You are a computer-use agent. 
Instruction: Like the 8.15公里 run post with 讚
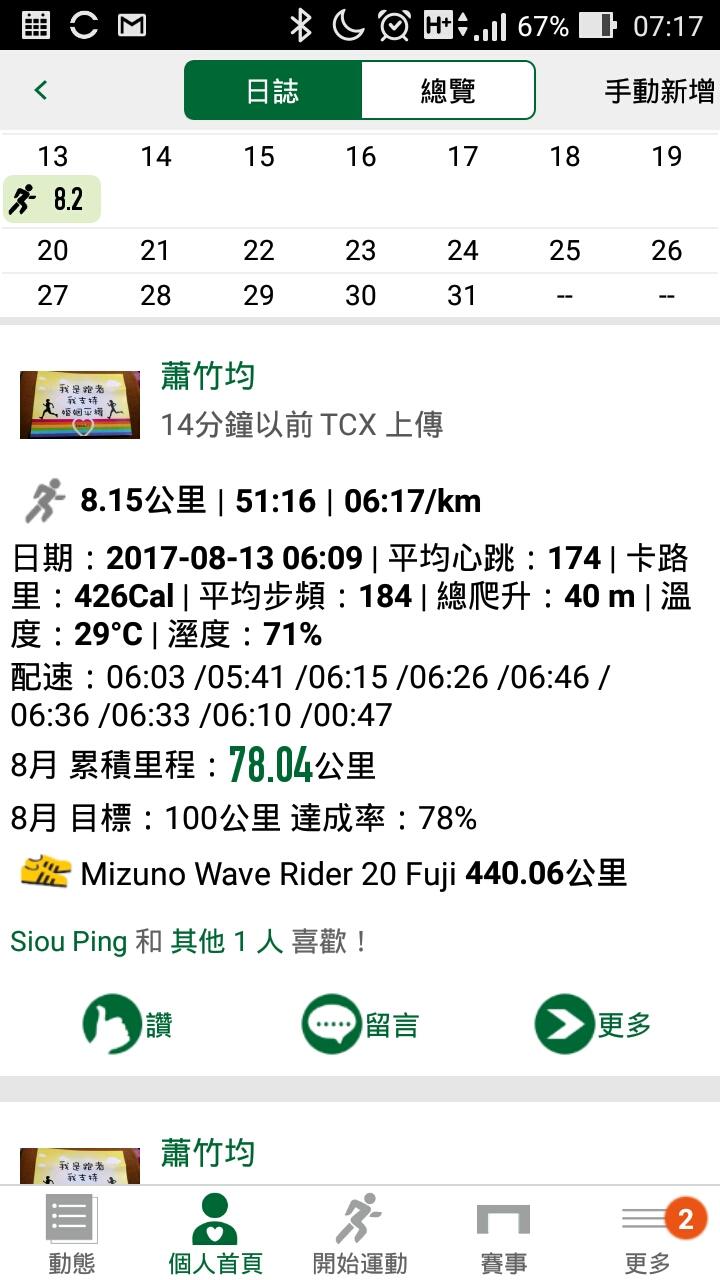(x=127, y=1024)
